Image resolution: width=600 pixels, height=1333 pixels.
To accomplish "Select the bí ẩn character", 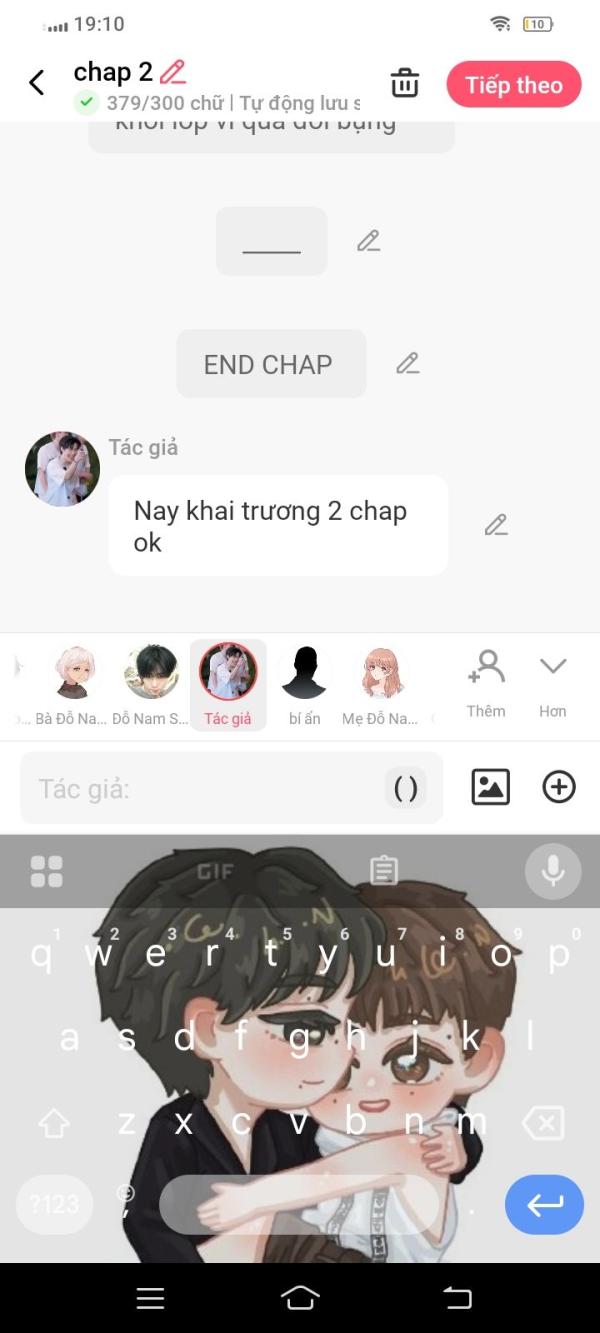I will [305, 685].
